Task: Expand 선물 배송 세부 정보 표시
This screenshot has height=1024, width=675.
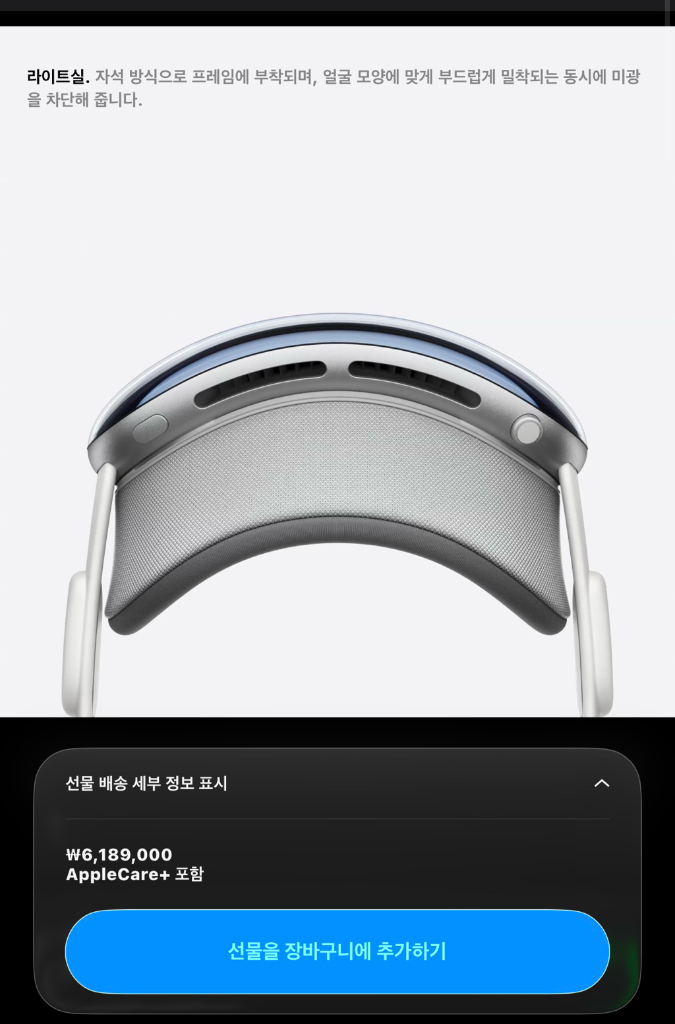Action: click(x=601, y=783)
